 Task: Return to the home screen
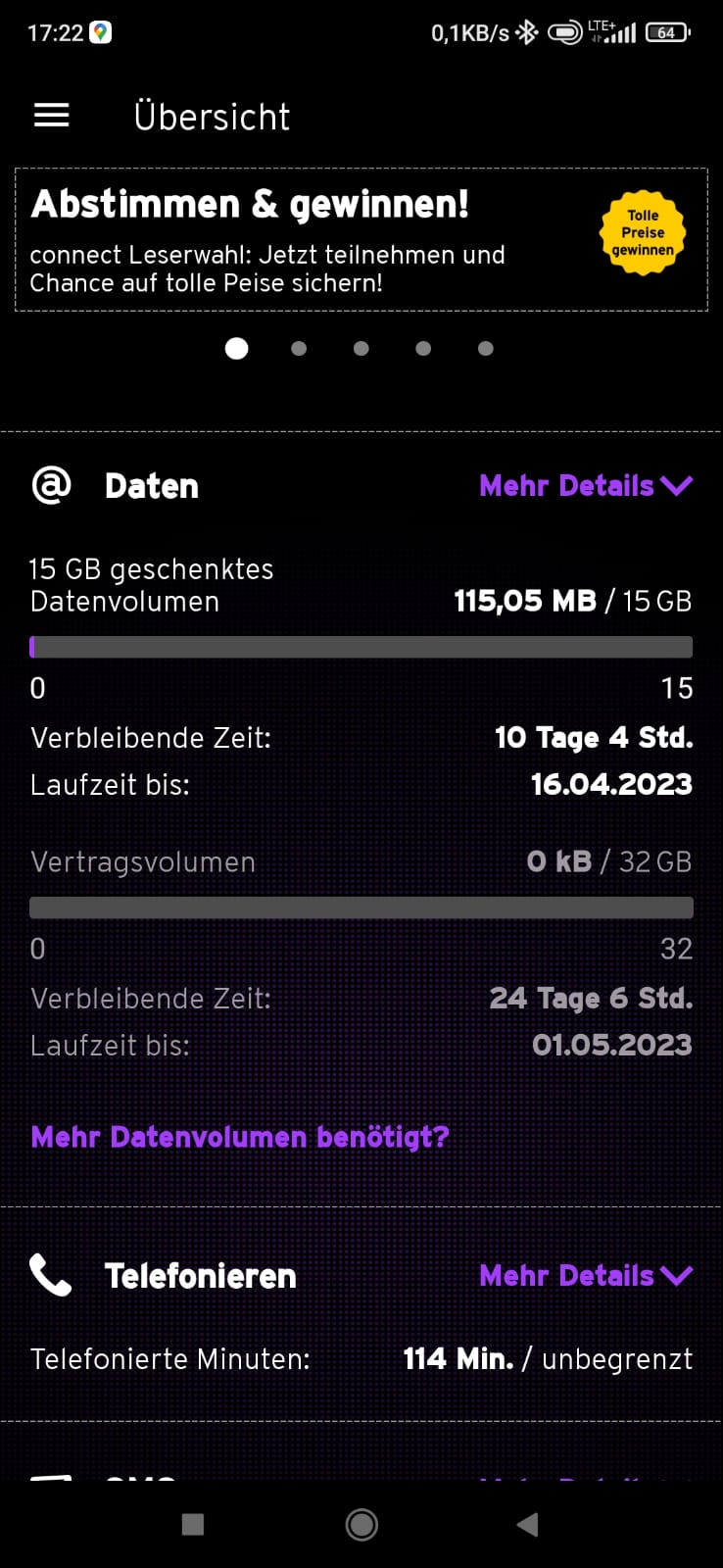pyautogui.click(x=361, y=1524)
